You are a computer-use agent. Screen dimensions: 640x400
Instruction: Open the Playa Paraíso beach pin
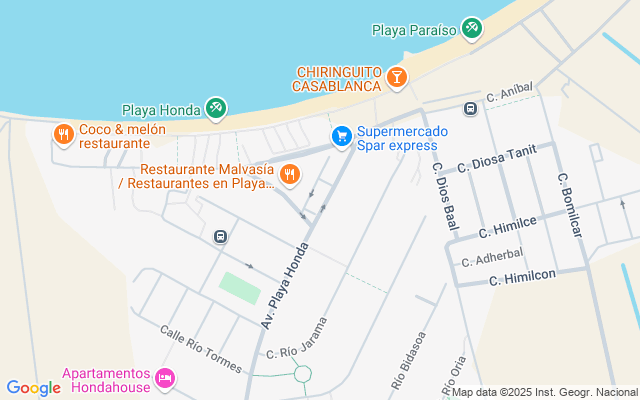pos(472,29)
